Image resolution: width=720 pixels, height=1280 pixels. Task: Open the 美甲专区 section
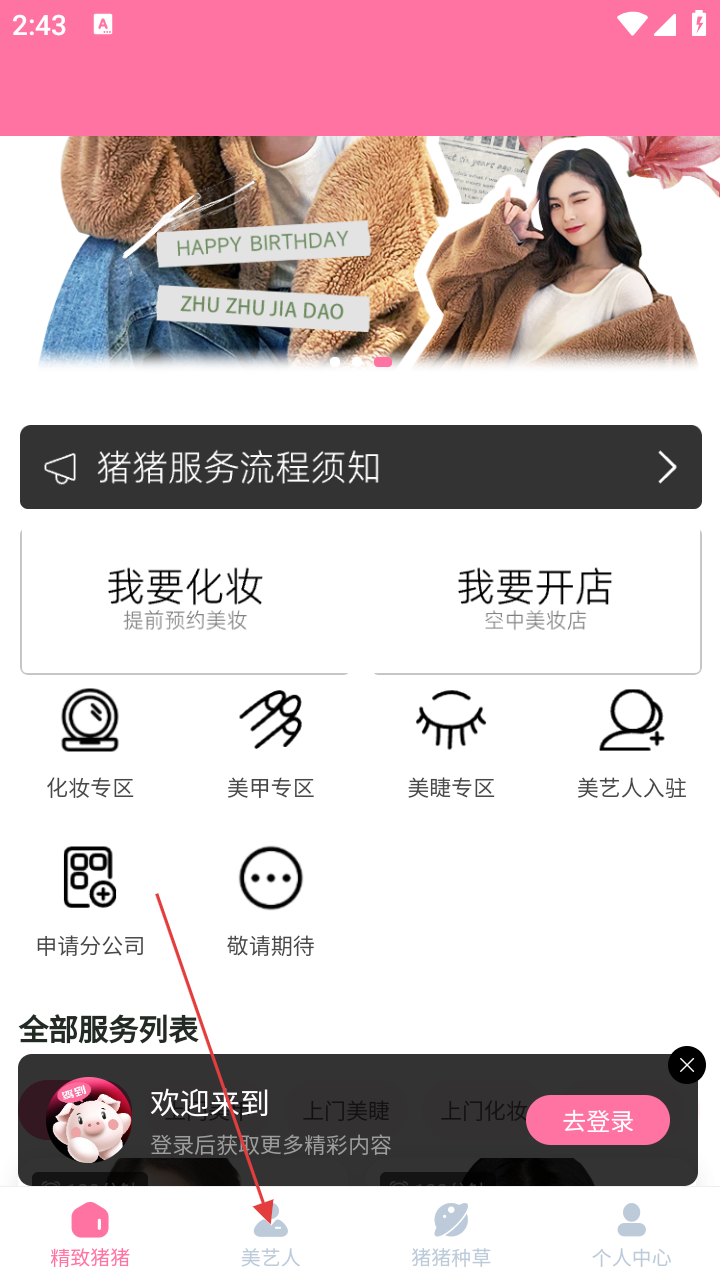coord(271,742)
